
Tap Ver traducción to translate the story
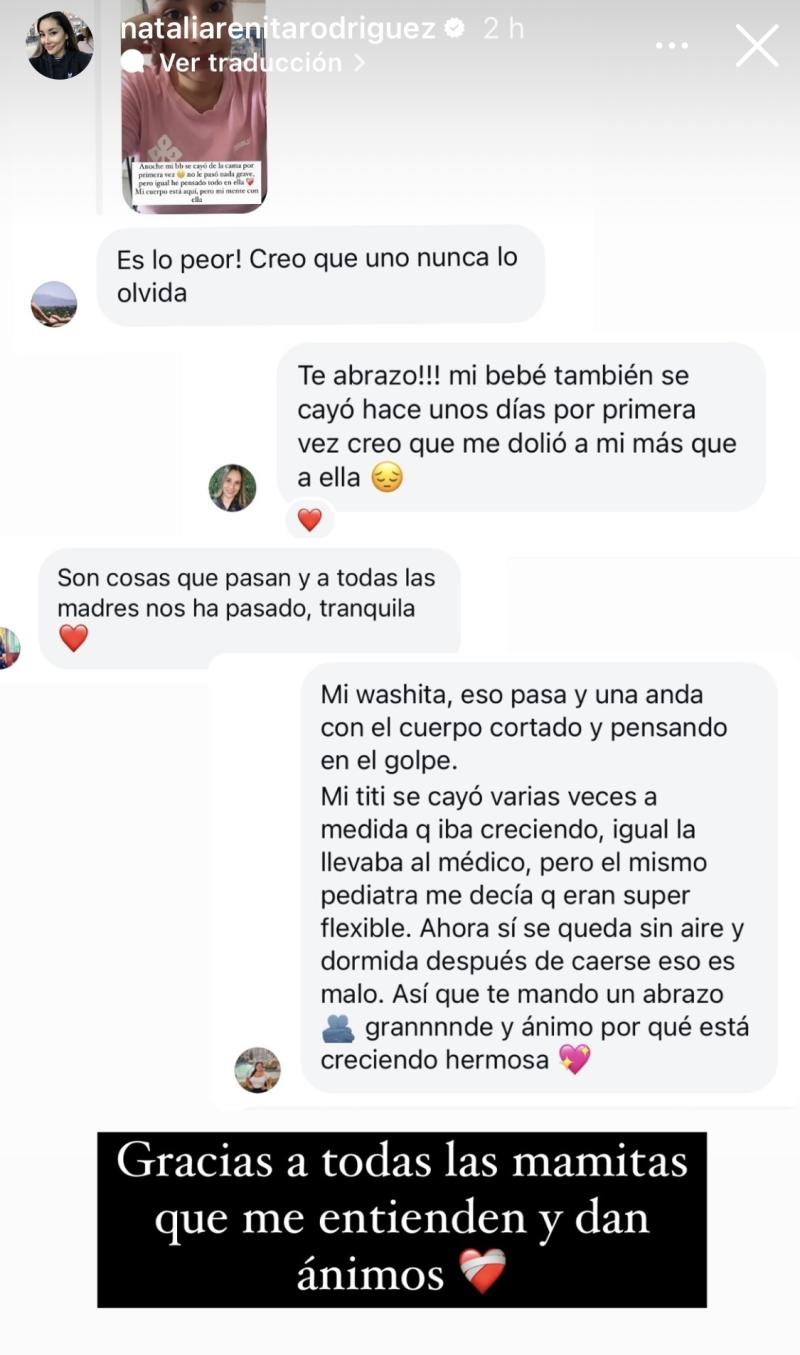[250, 62]
